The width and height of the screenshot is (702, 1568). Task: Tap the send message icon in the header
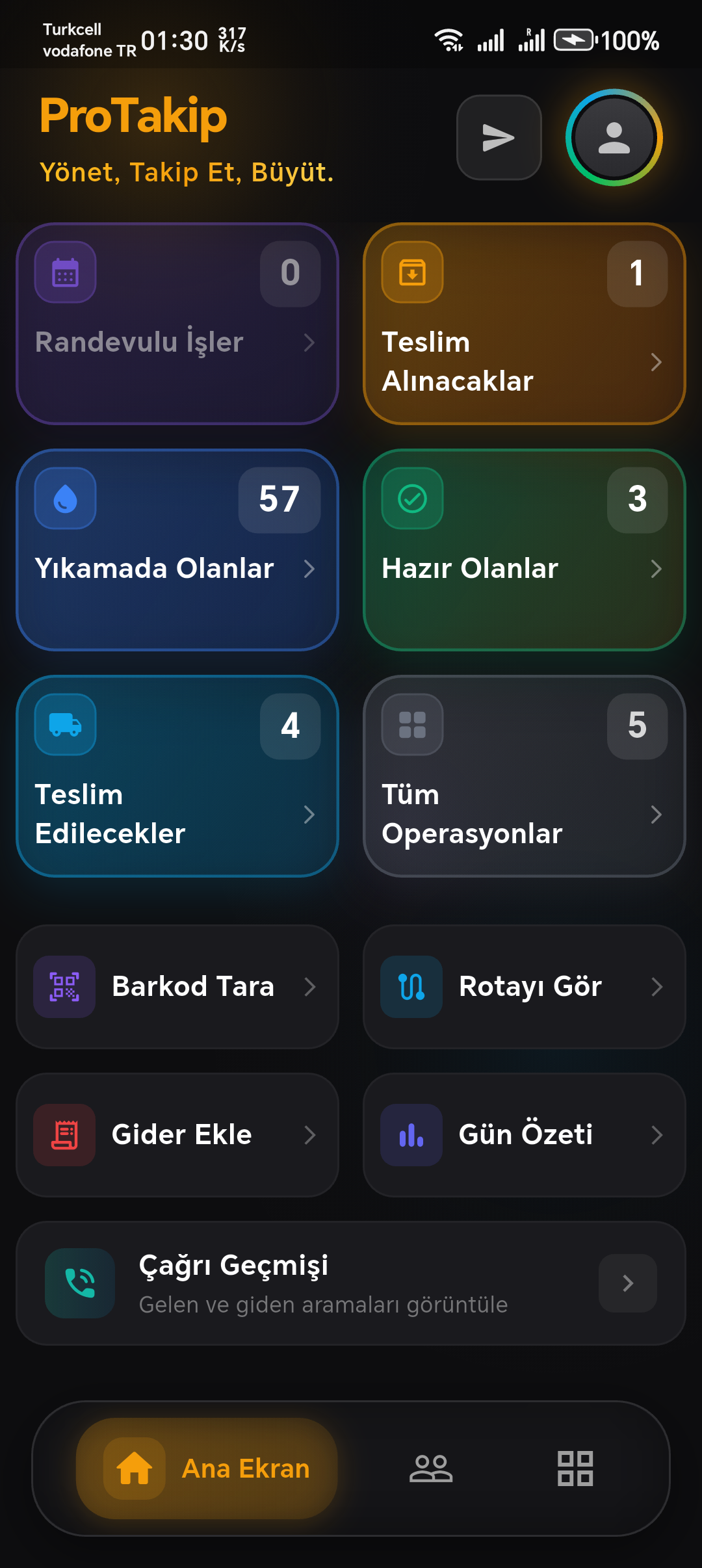[x=498, y=137]
